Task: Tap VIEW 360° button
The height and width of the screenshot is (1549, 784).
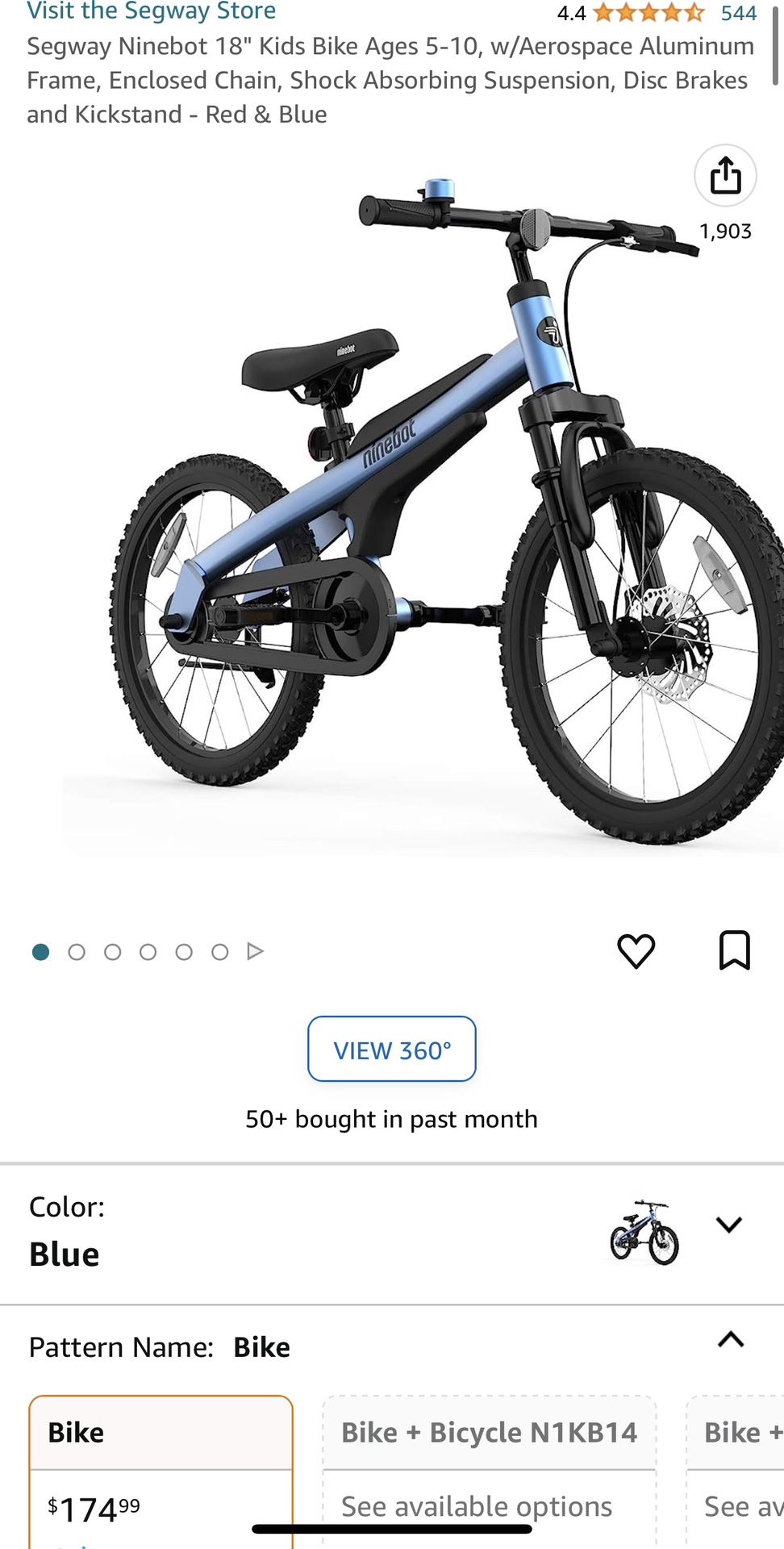Action: pos(392,1049)
